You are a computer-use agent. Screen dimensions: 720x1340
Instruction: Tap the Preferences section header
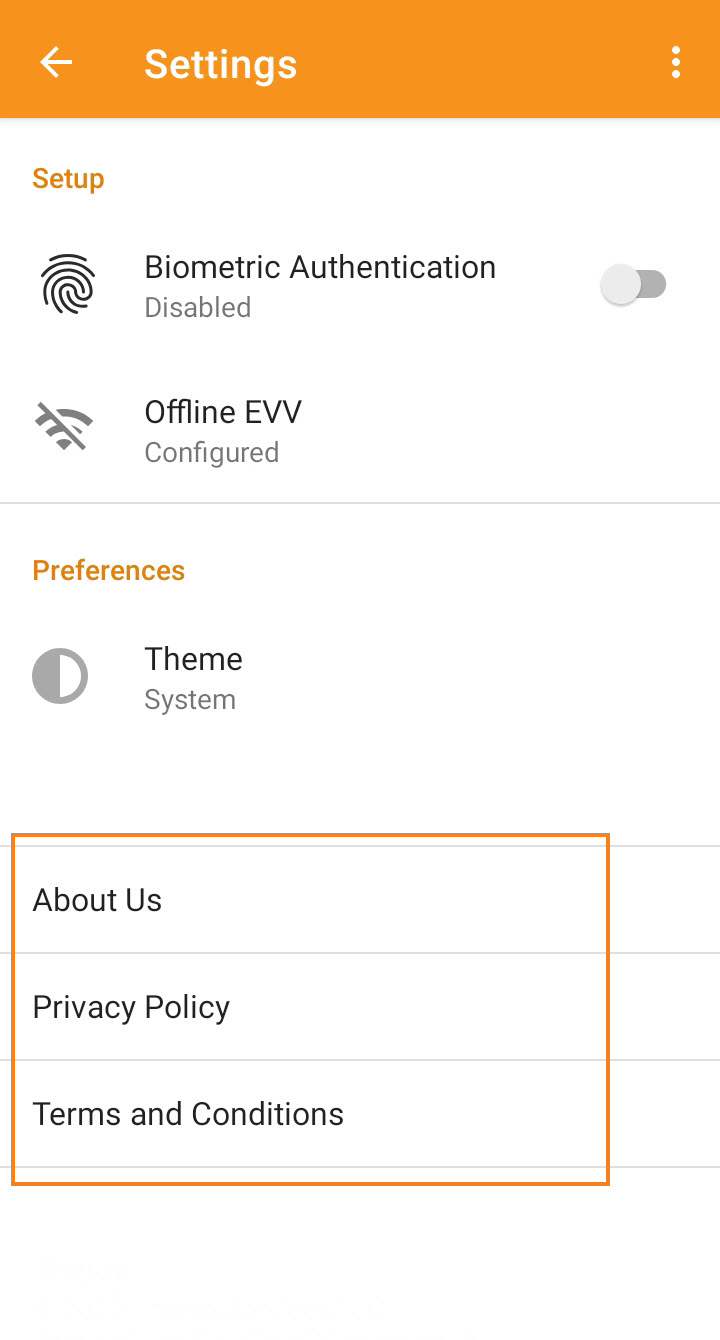(108, 570)
